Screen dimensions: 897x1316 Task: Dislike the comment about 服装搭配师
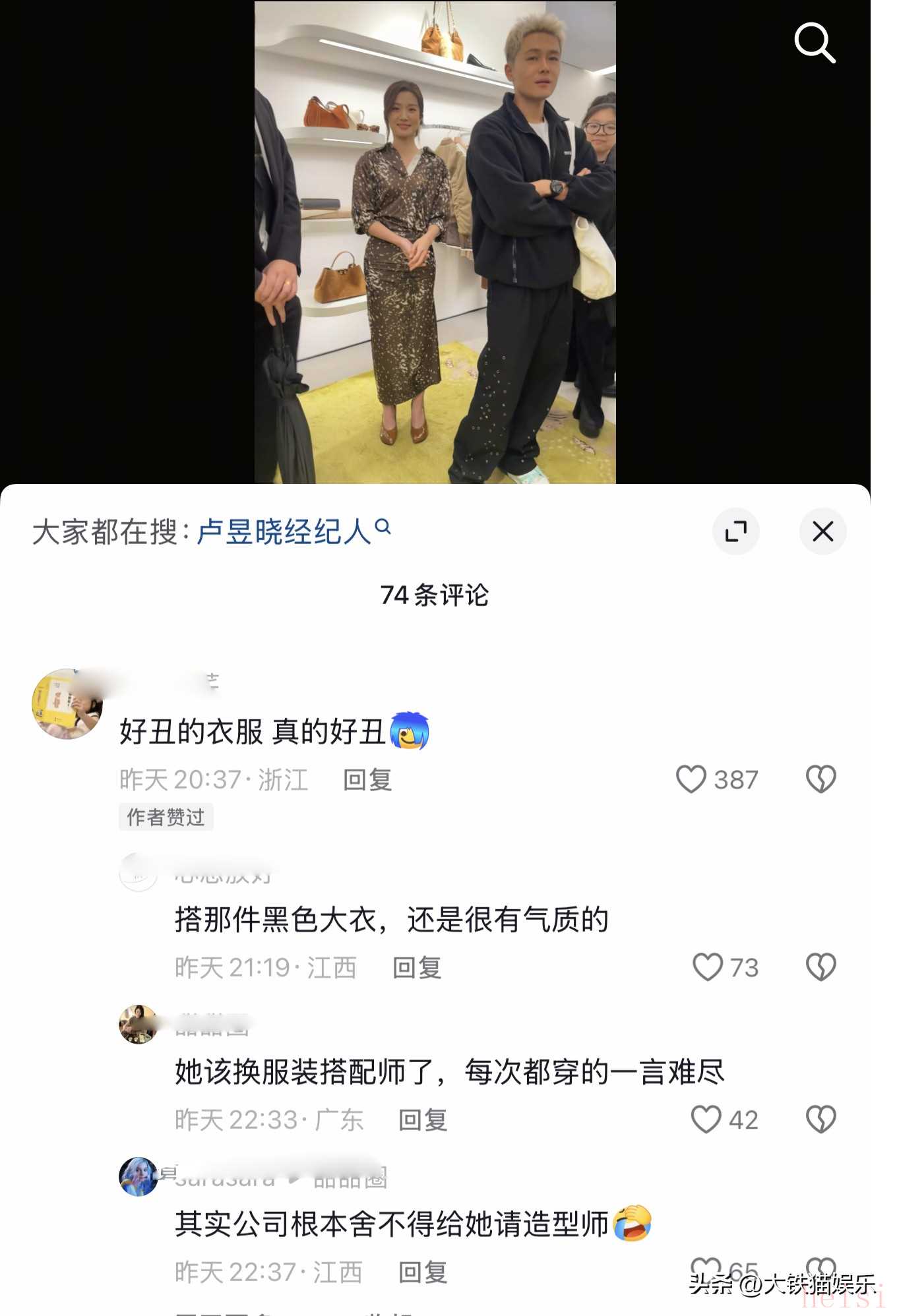click(820, 1120)
